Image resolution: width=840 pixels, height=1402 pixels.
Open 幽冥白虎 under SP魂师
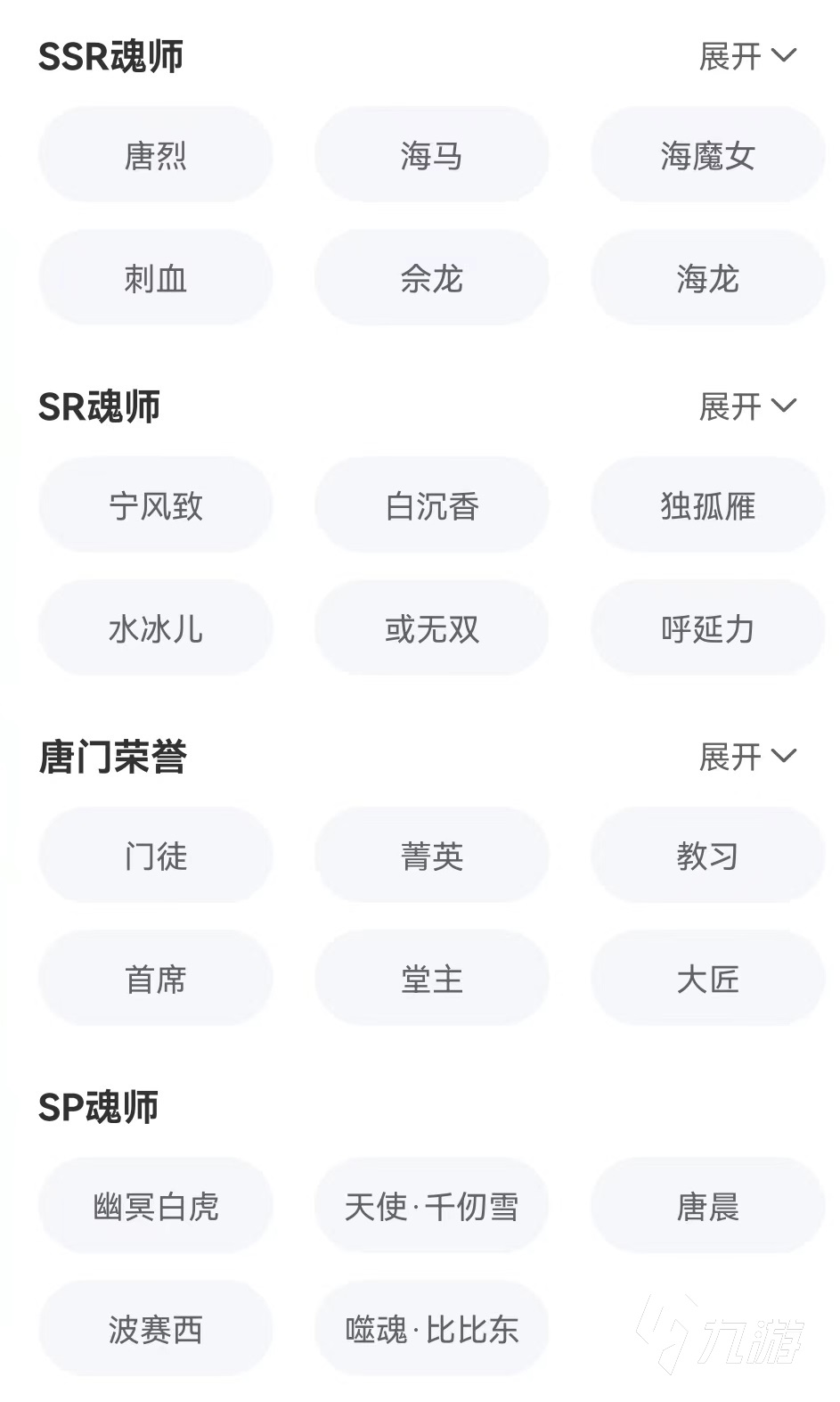pos(156,1207)
